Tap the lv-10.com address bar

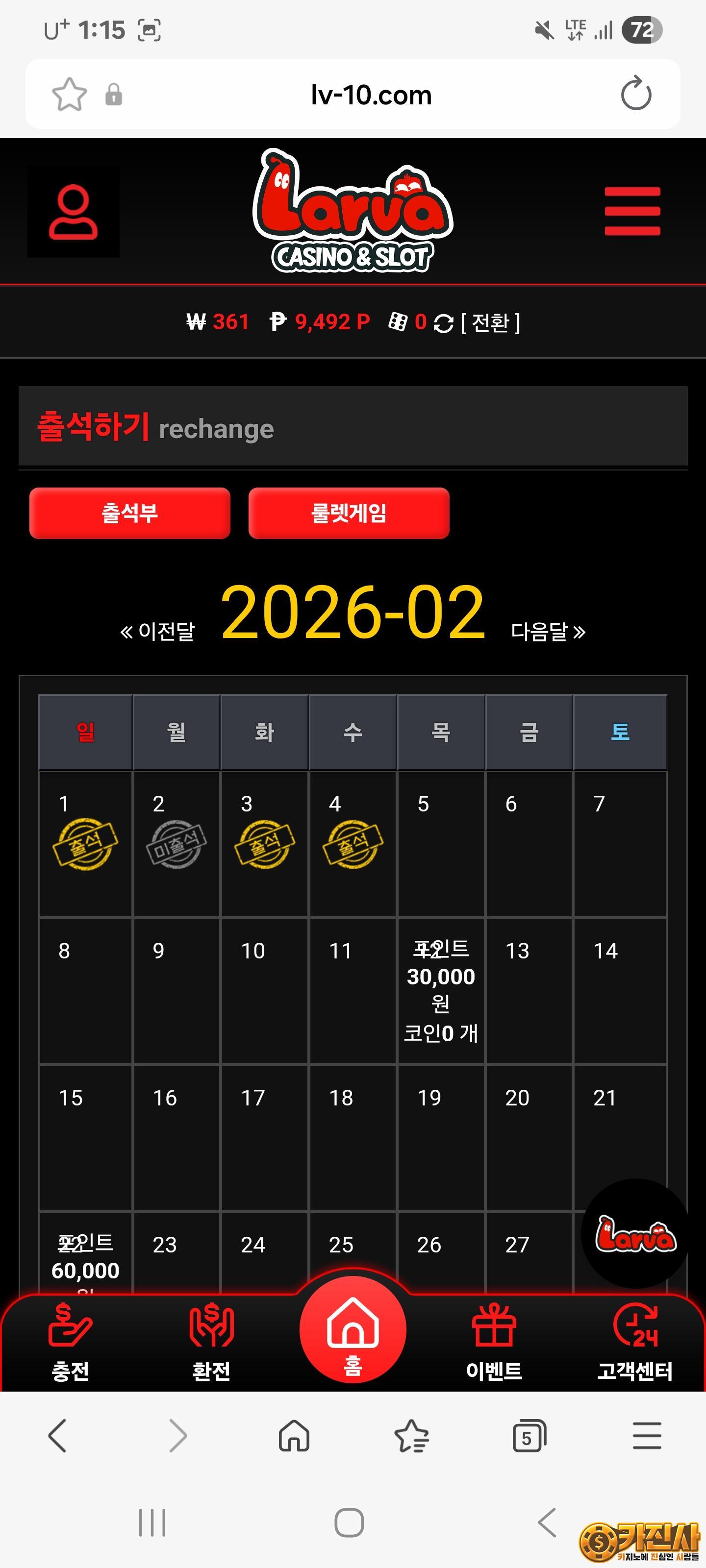(x=370, y=95)
